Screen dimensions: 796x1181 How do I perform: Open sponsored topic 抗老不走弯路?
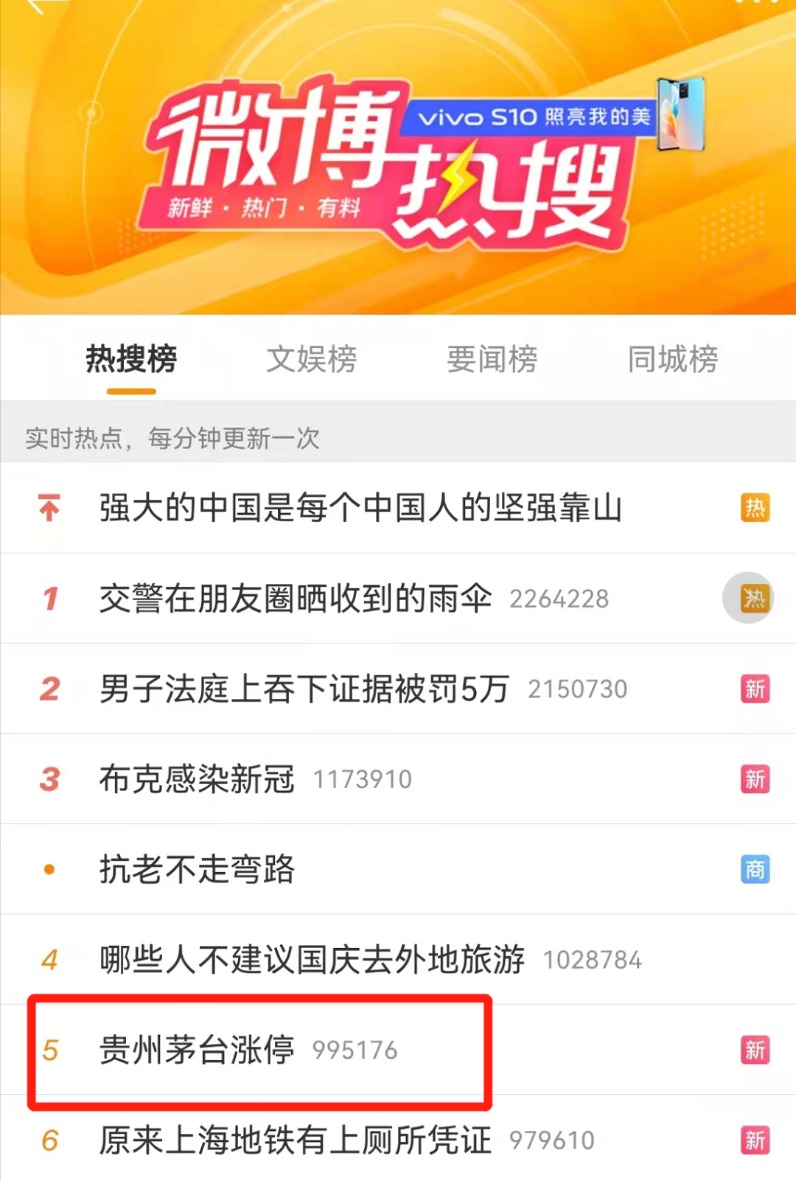point(197,869)
